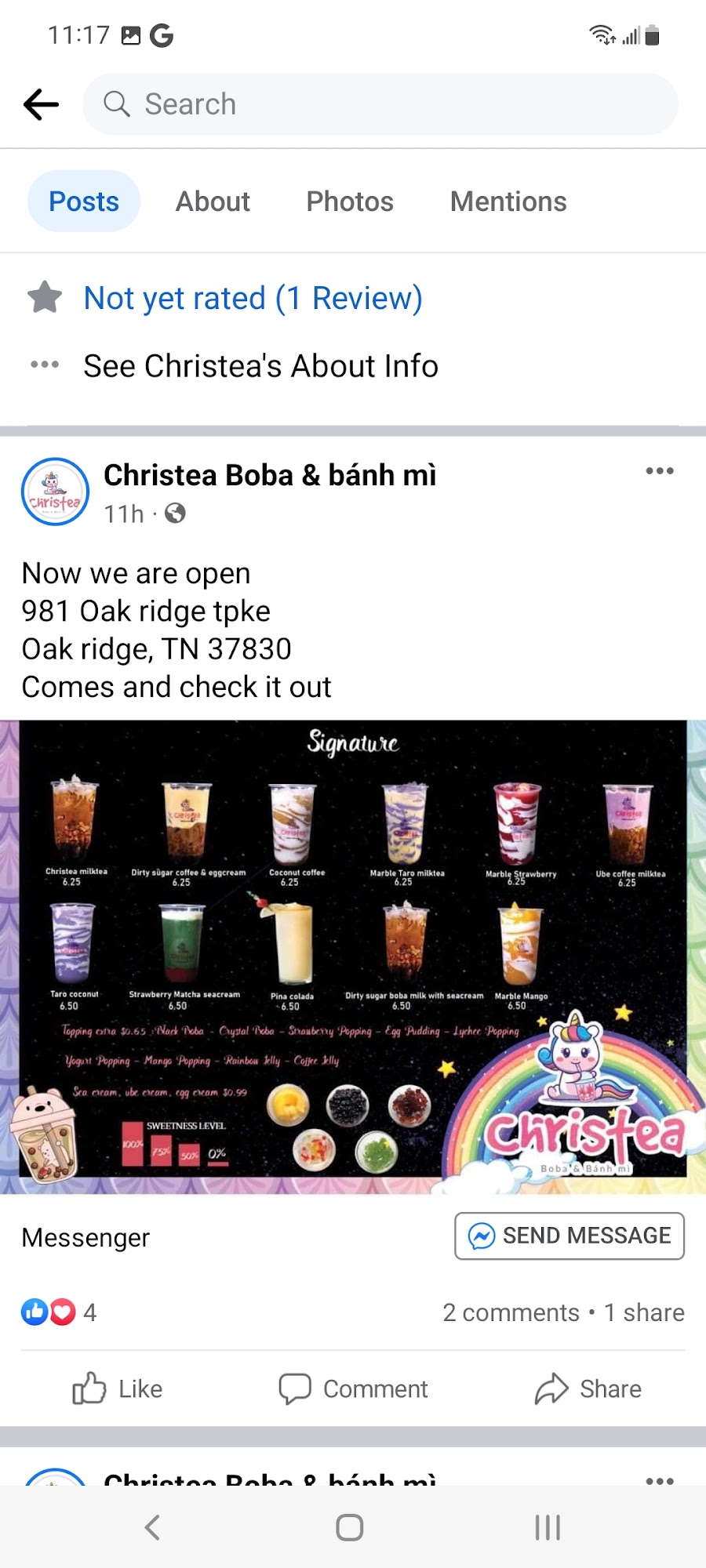This screenshot has width=706, height=1568.
Task: Open overflow menu on the Now we are open post
Action: [x=659, y=471]
